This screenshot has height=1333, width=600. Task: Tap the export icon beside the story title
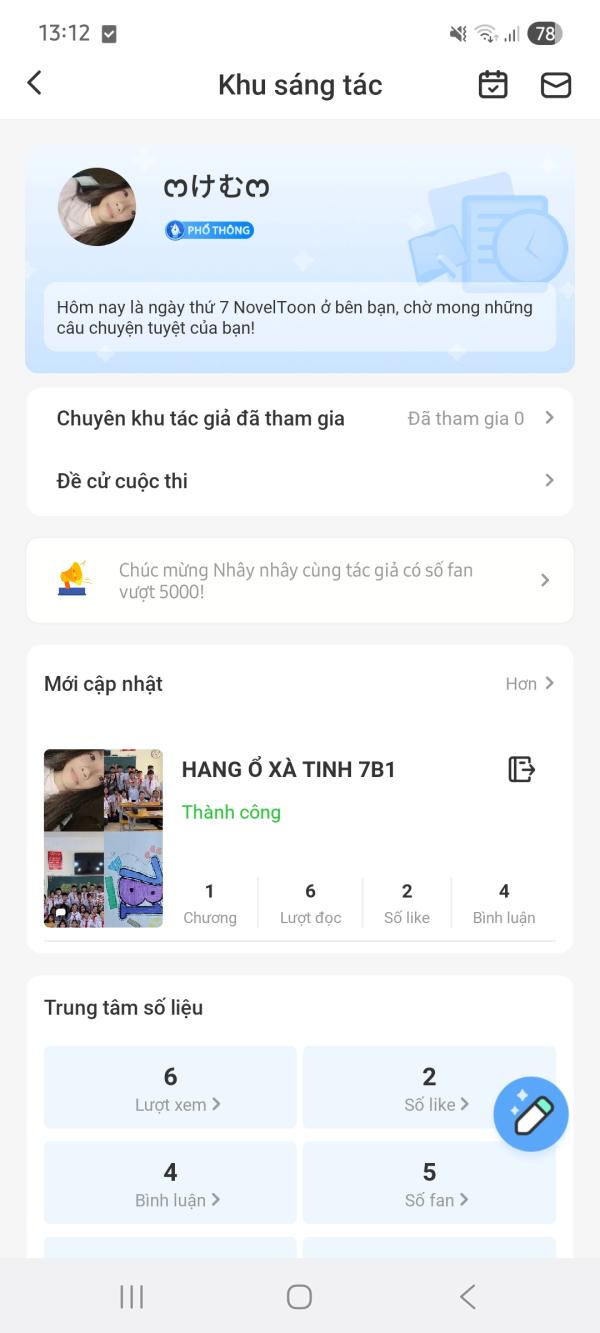coord(521,769)
